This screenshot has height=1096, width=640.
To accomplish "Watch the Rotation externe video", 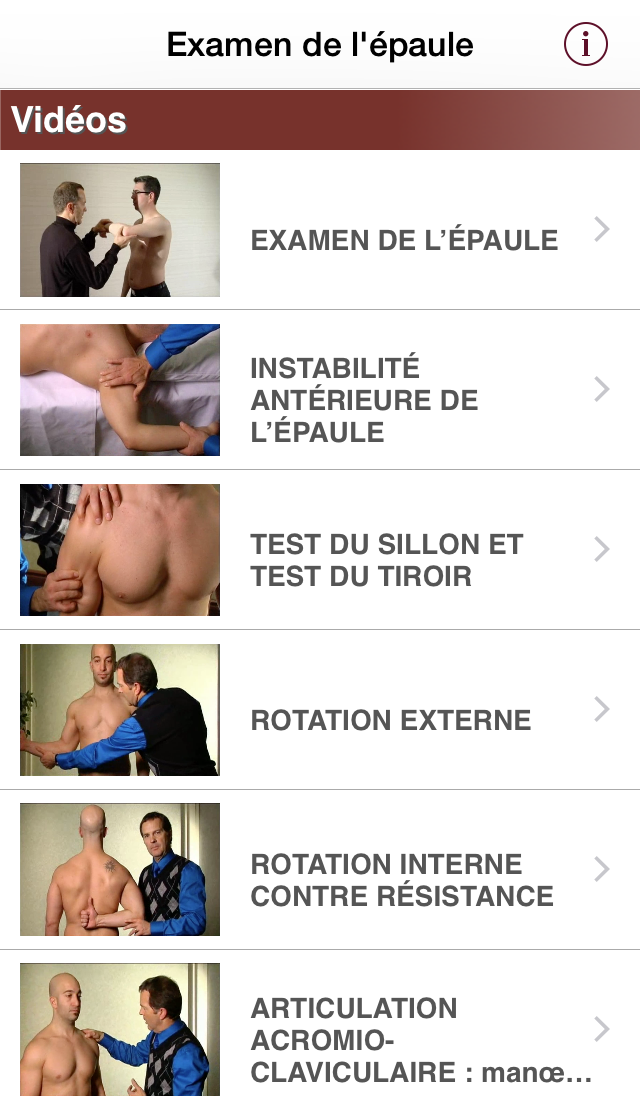I will pyautogui.click(x=390, y=720).
